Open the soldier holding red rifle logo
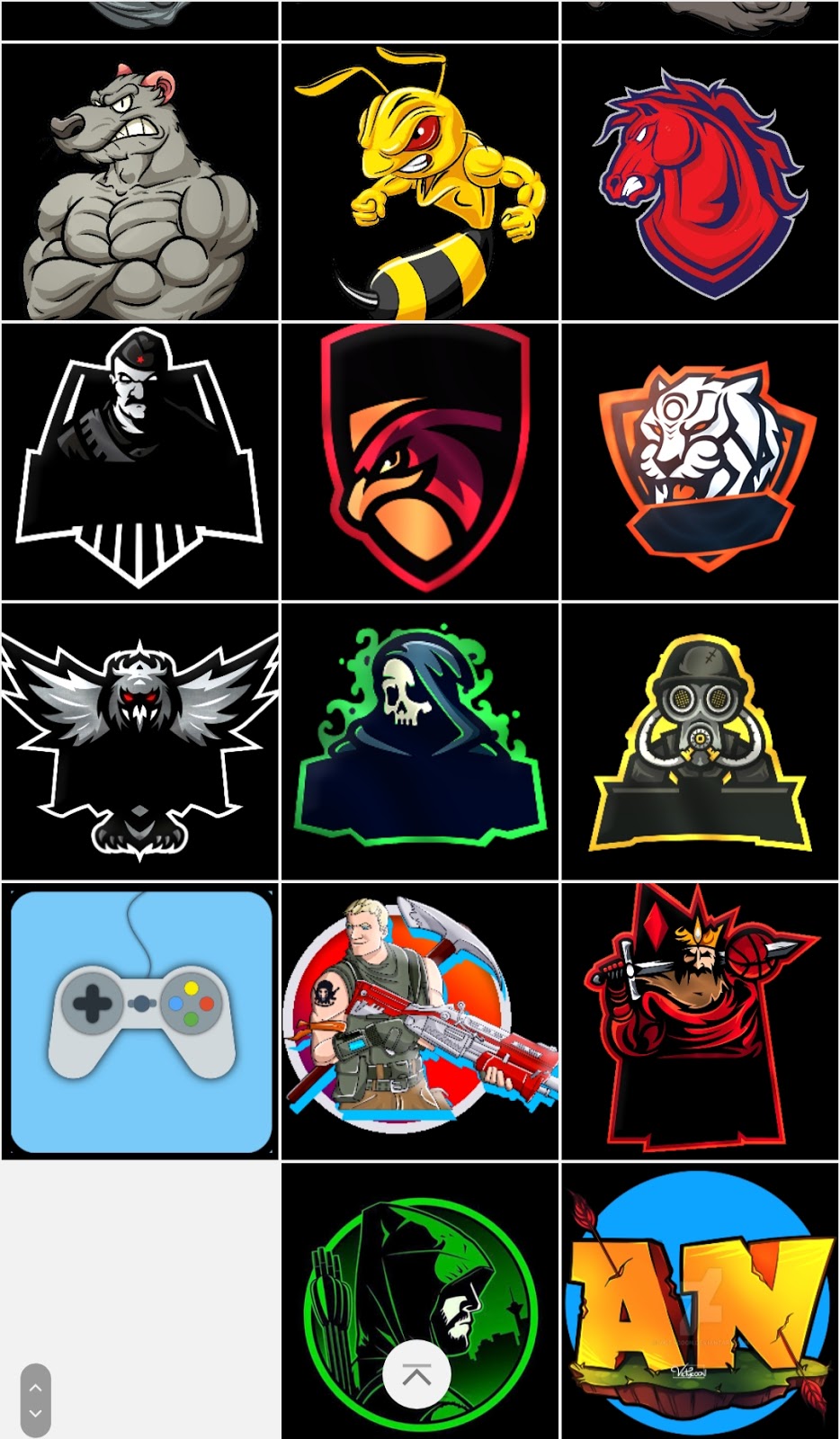This screenshot has width=840, height=1439. [420, 1021]
